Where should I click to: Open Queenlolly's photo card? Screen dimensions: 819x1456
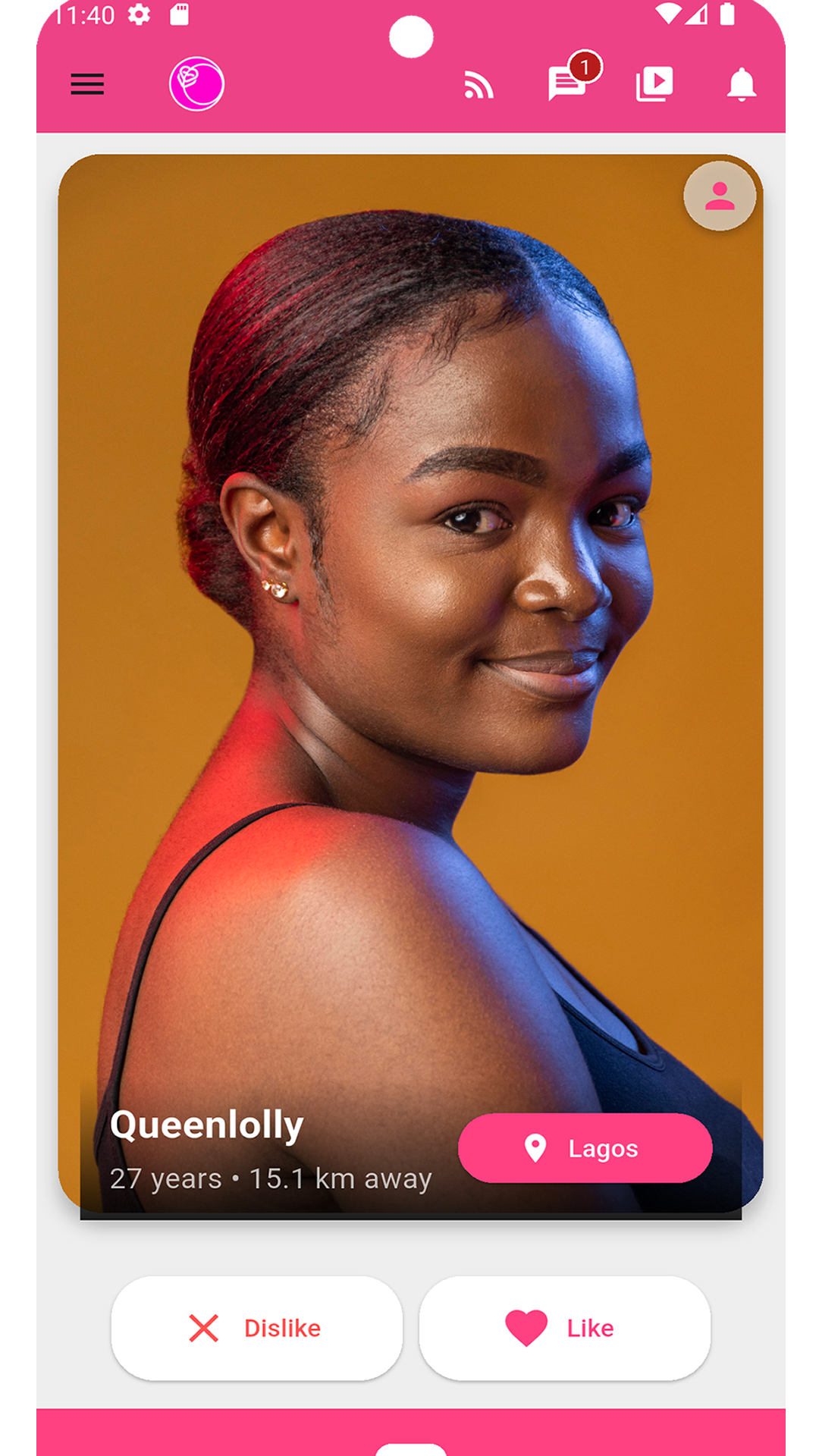[409, 607]
